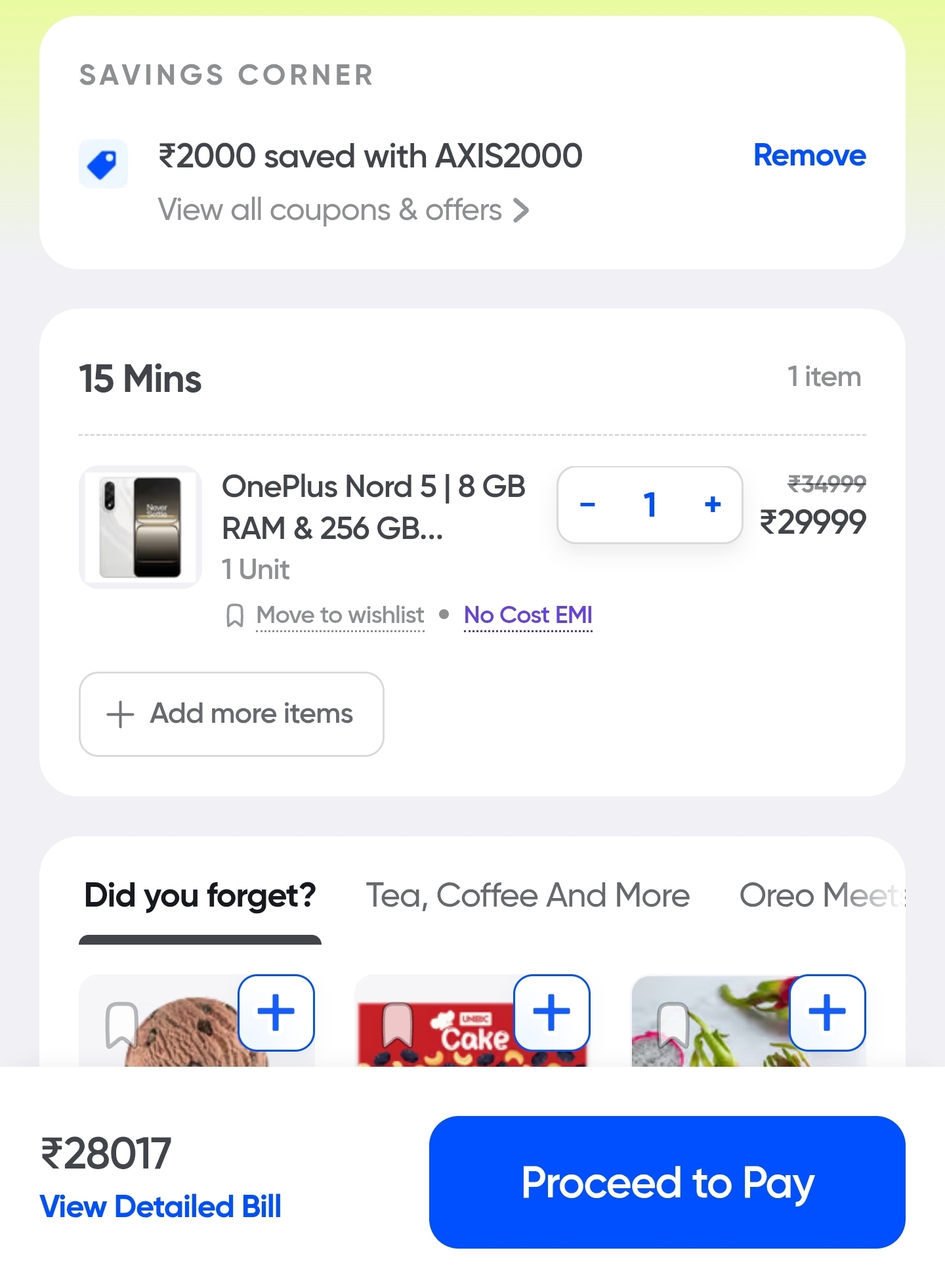The width and height of the screenshot is (945, 1288).
Task: Move OnePlus Nord 5 to wishlist
Action: [x=339, y=615]
